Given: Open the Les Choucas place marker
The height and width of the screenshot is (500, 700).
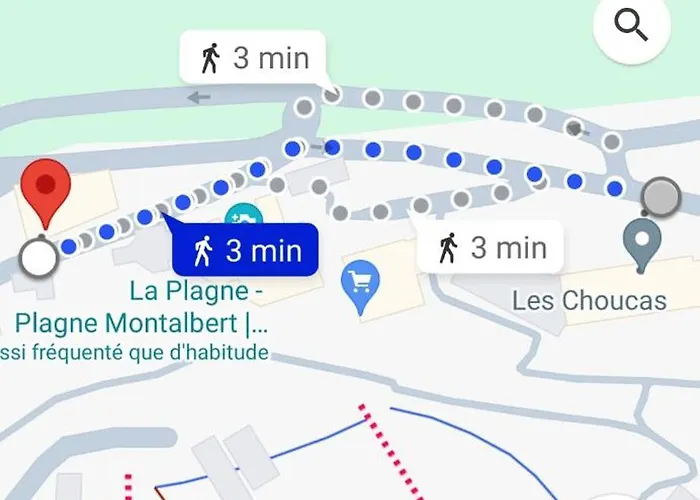Looking at the screenshot, I should 641,243.
